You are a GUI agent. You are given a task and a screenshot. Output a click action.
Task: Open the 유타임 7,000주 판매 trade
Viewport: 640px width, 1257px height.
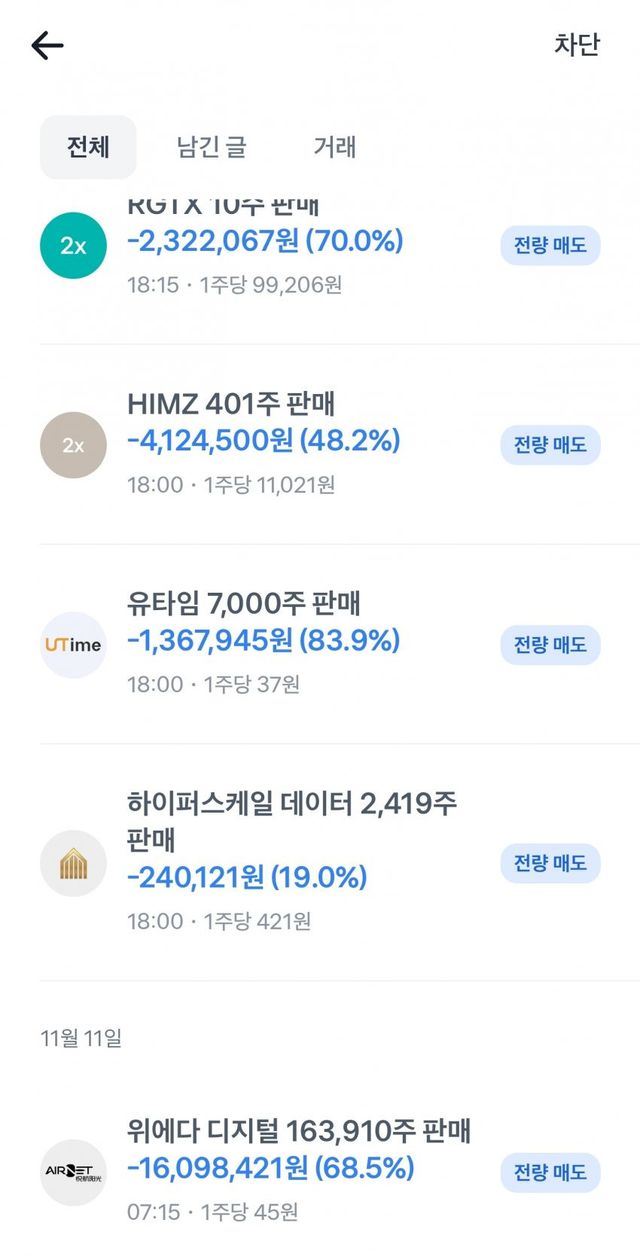click(320, 644)
